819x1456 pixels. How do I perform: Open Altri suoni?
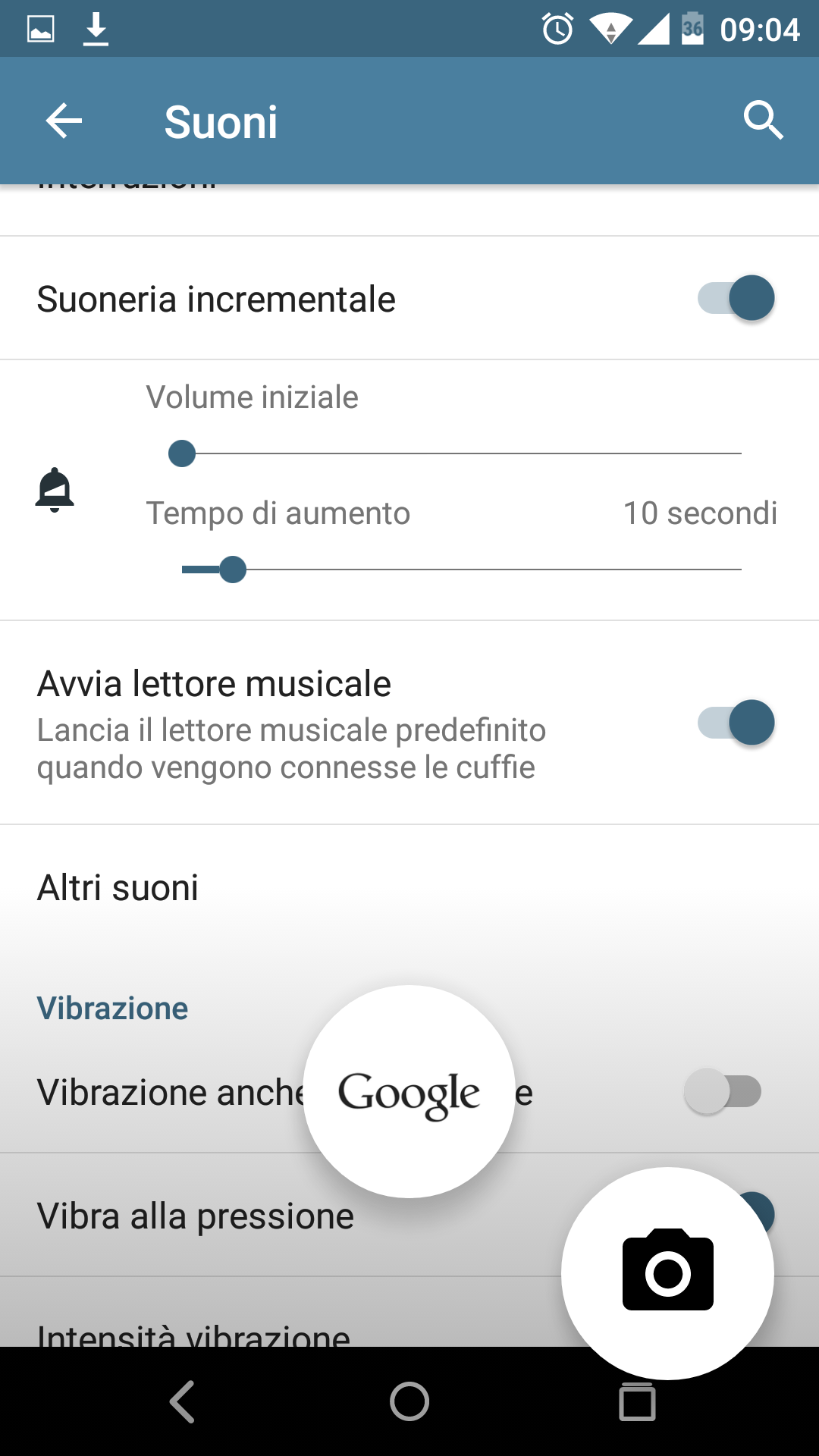[409, 887]
